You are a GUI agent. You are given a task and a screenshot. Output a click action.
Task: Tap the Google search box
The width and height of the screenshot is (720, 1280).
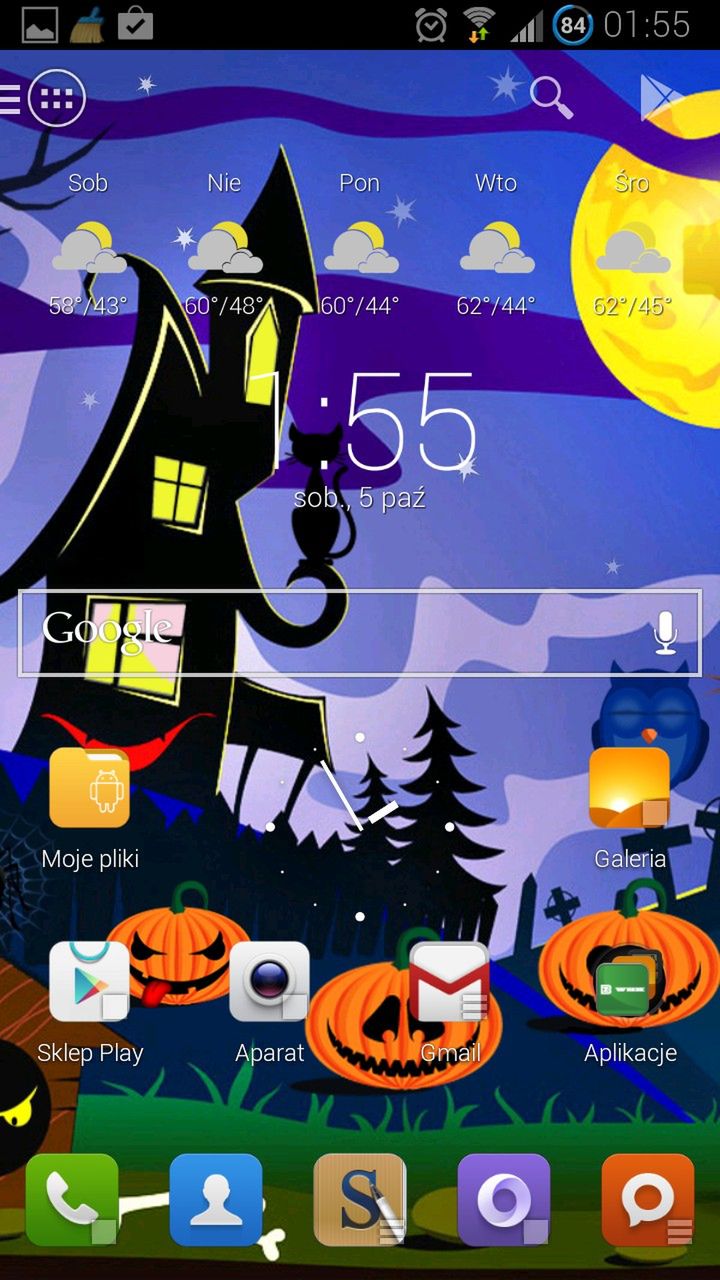pos(330,632)
